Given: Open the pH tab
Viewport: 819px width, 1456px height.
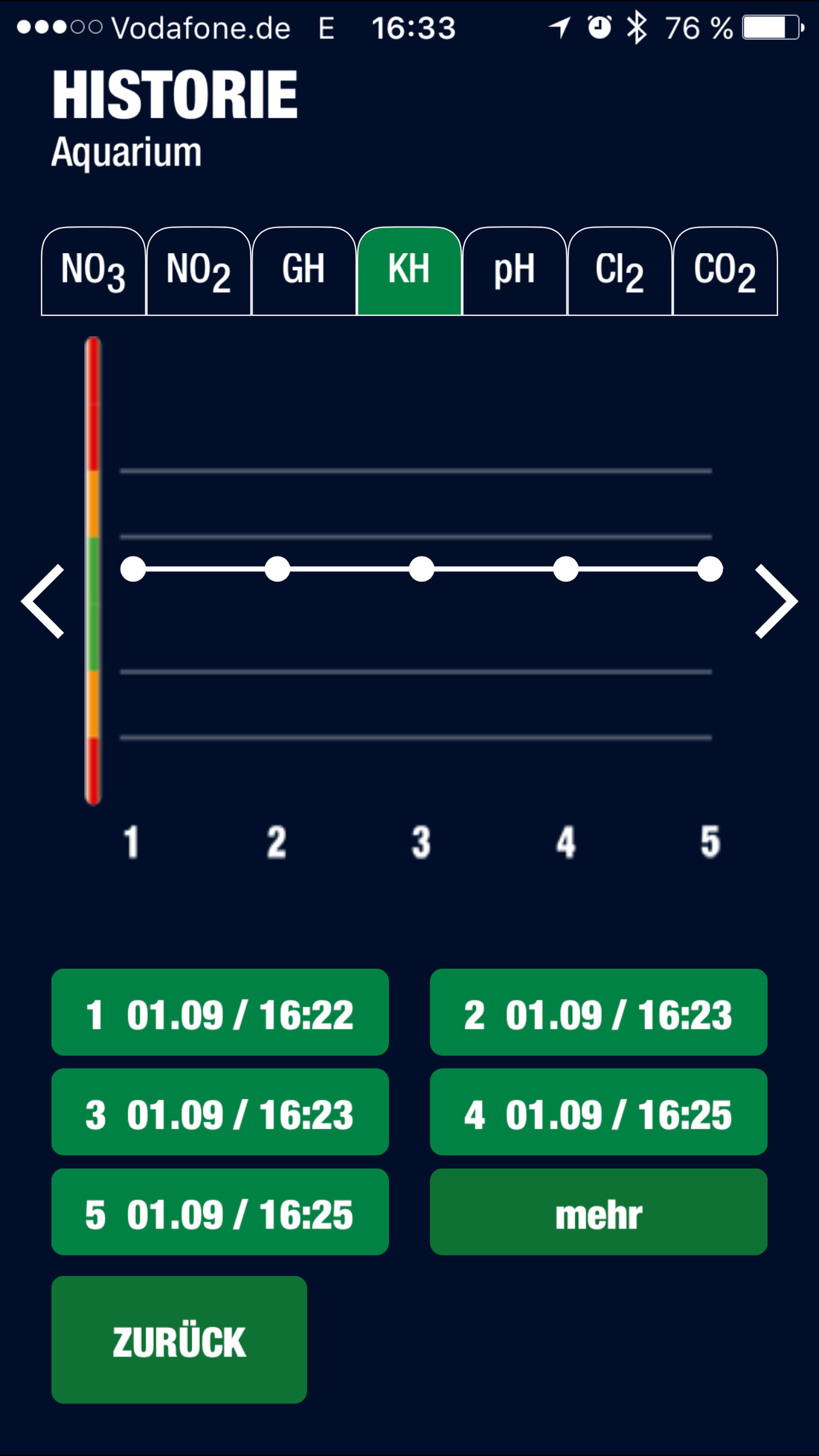Looking at the screenshot, I should (514, 271).
